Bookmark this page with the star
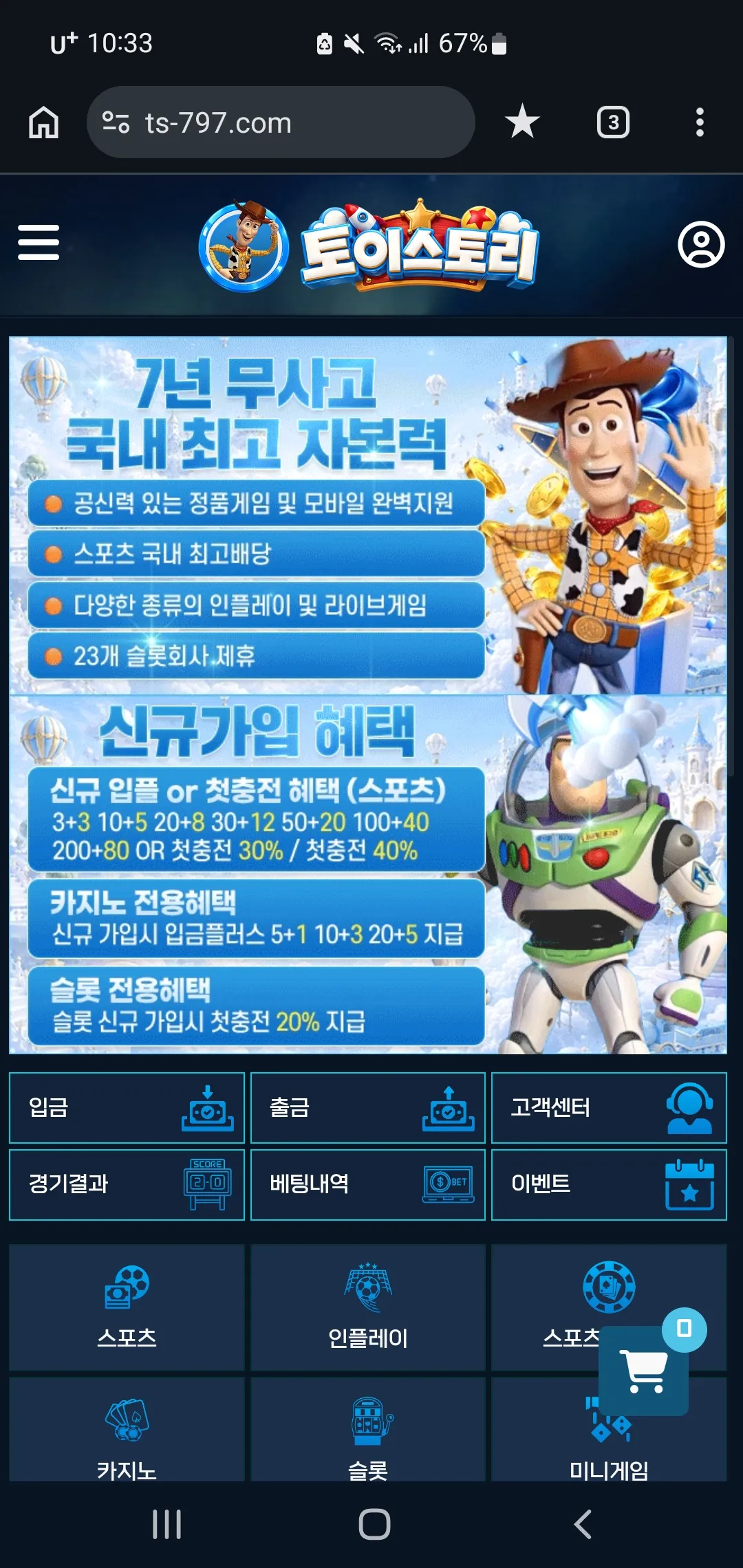 coord(522,122)
